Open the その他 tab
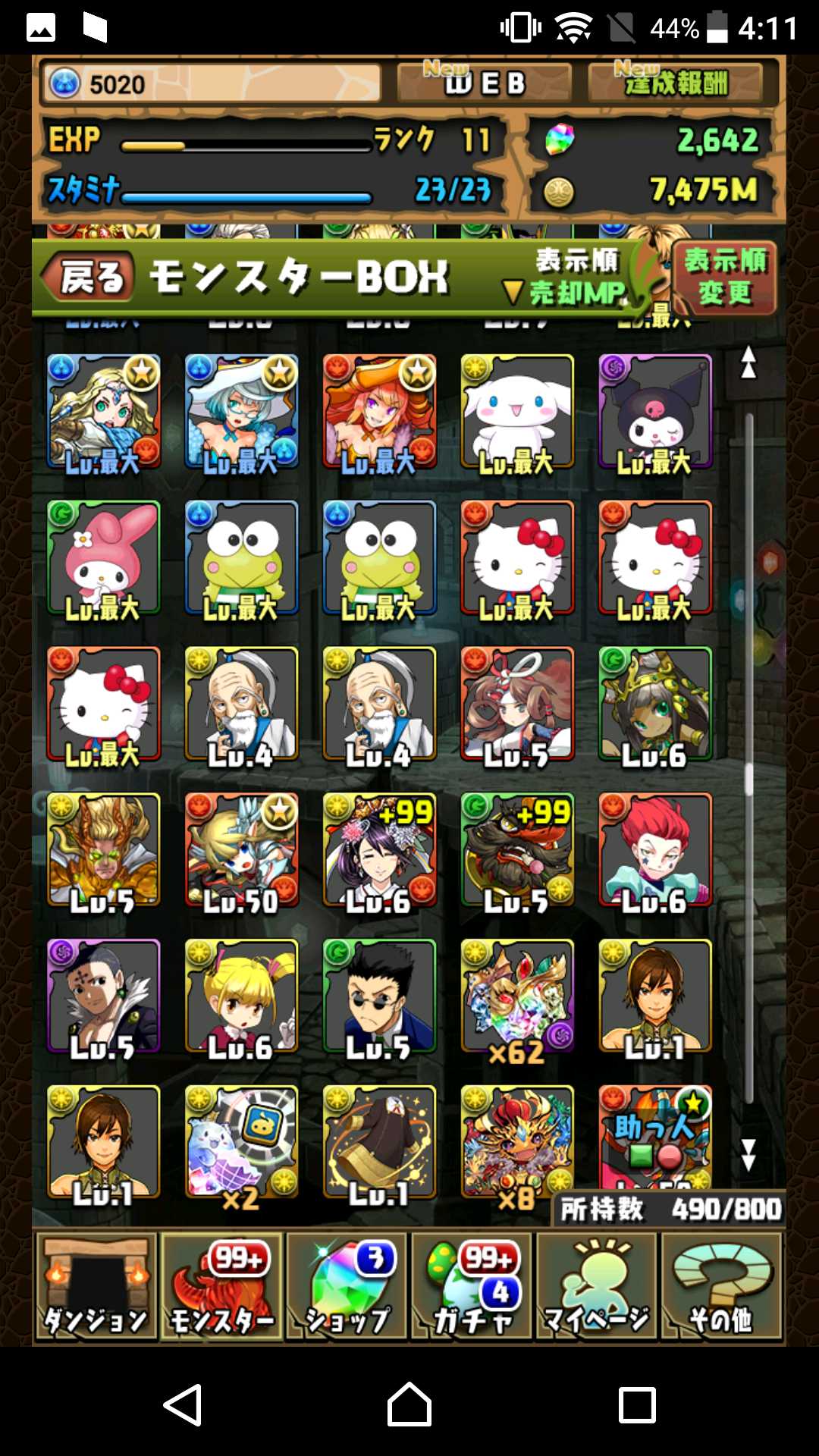 (x=721, y=1286)
